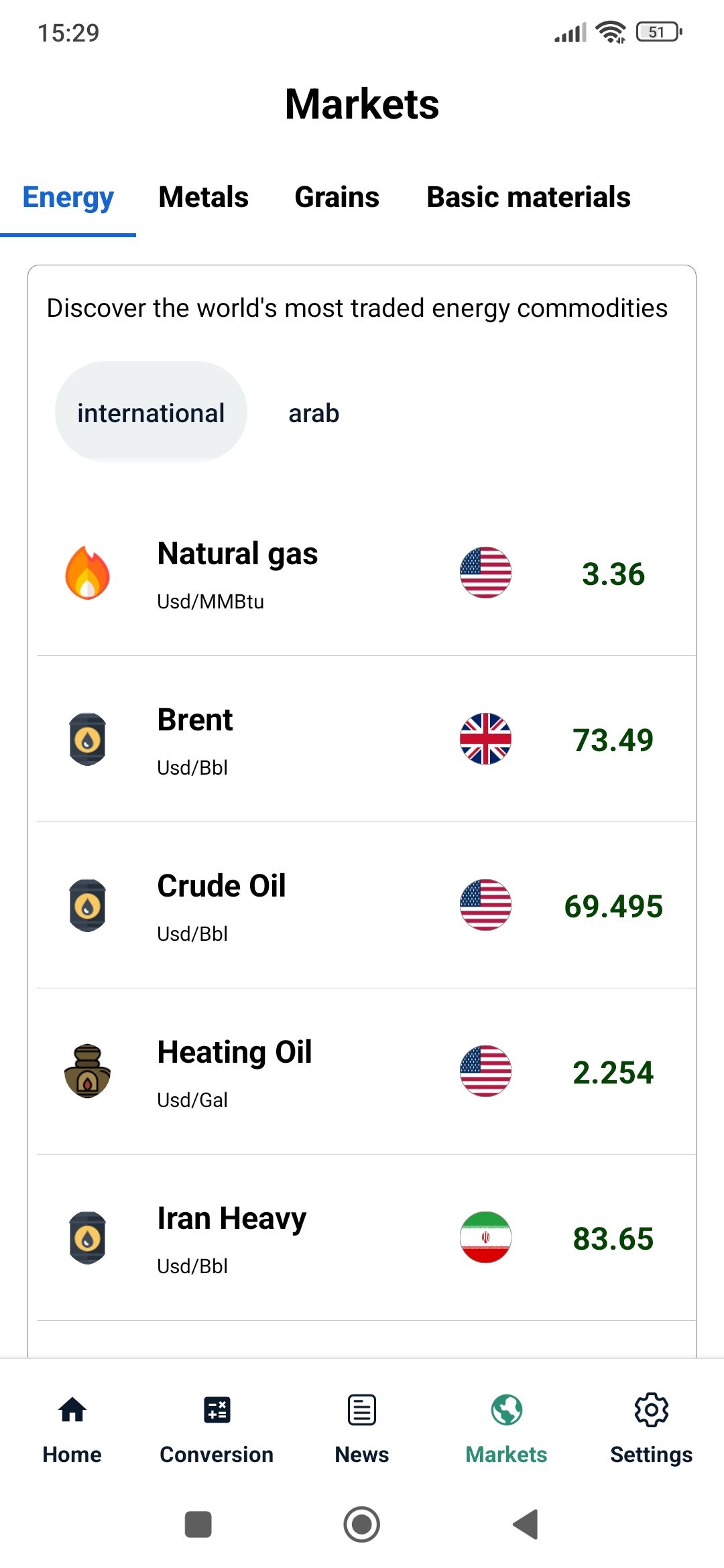The image size is (724, 1568).
Task: Open the Grains tab
Action: [x=337, y=197]
